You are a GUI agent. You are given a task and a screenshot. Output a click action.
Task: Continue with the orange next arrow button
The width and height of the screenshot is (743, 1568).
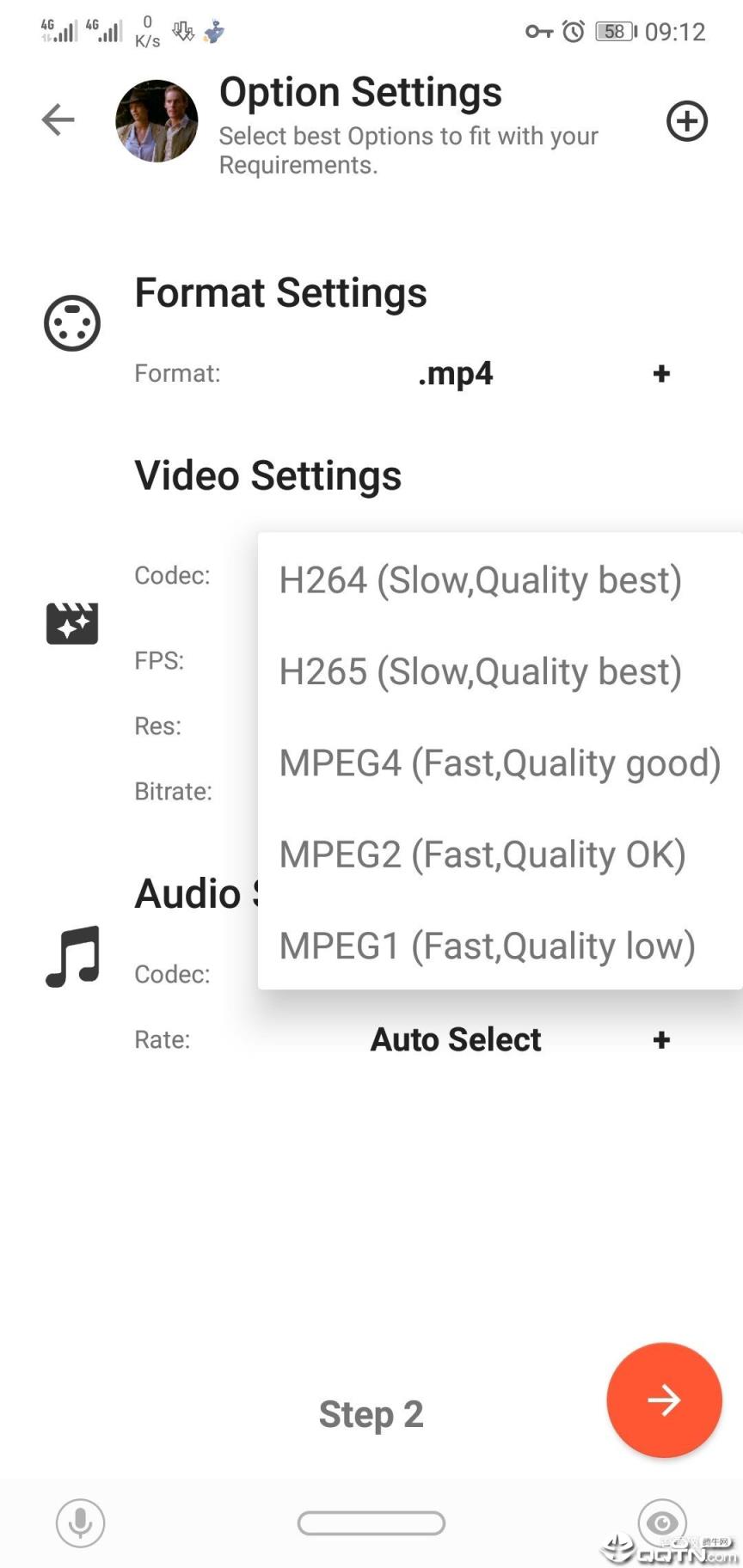click(x=664, y=1400)
